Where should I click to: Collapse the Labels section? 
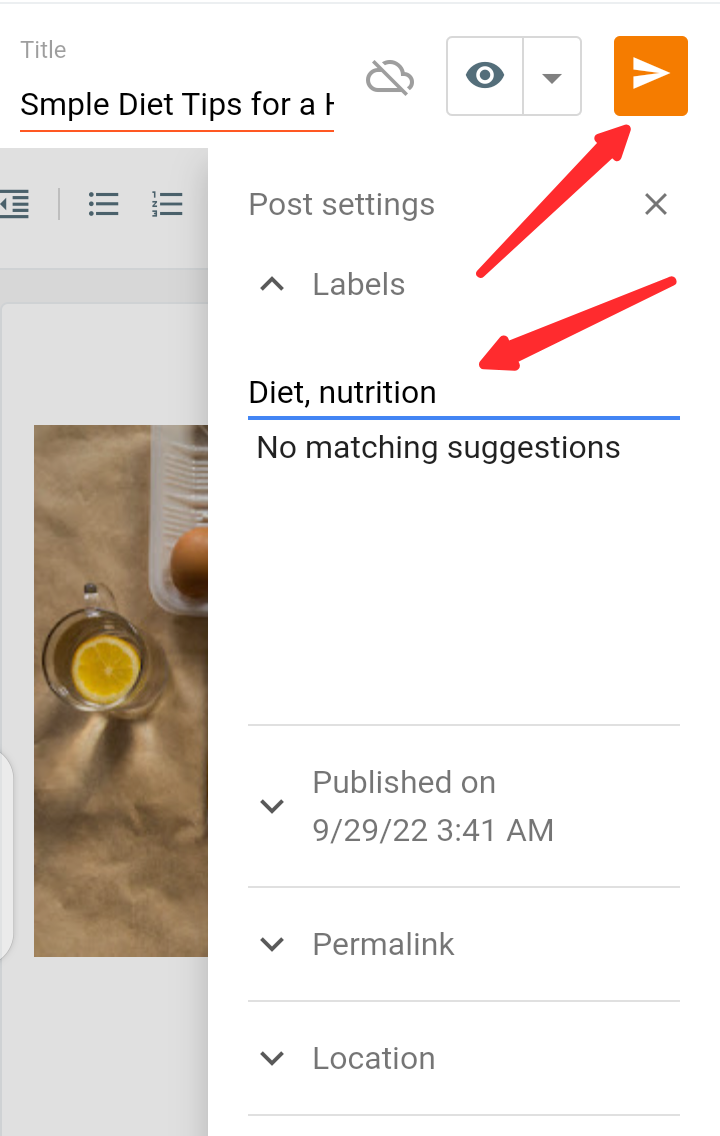pos(272,285)
